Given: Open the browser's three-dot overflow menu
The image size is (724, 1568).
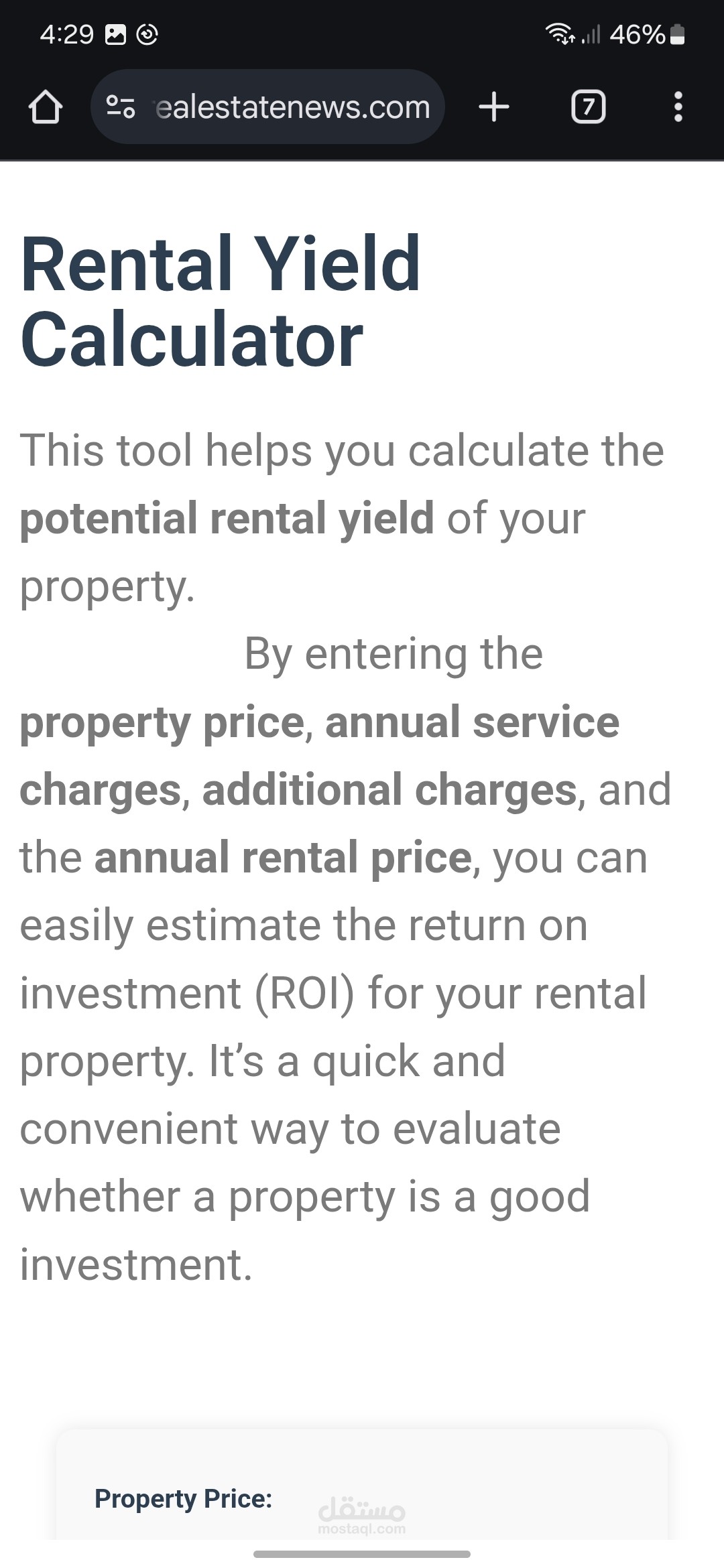Looking at the screenshot, I should pos(678,107).
